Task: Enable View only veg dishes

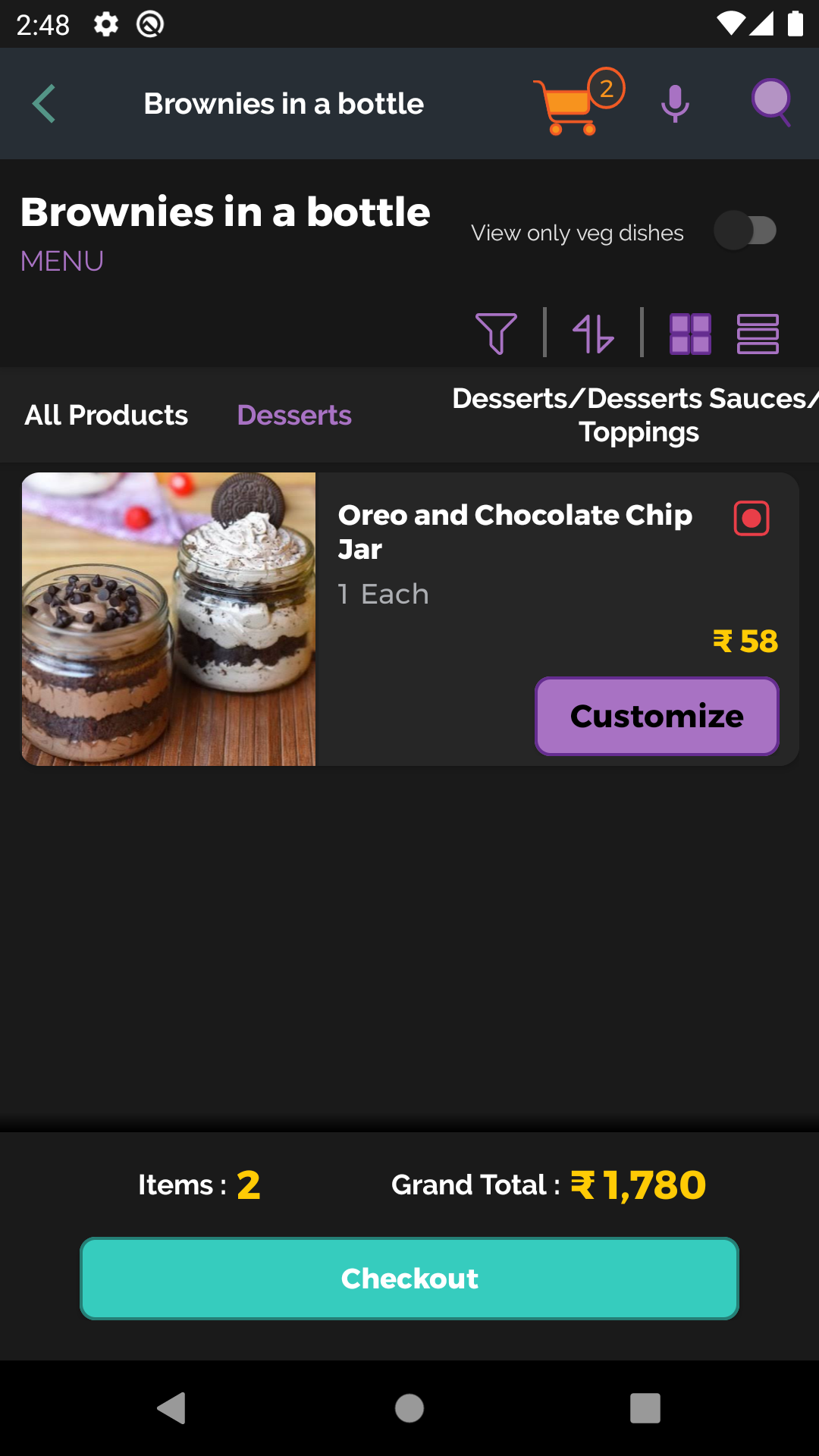Action: click(745, 231)
